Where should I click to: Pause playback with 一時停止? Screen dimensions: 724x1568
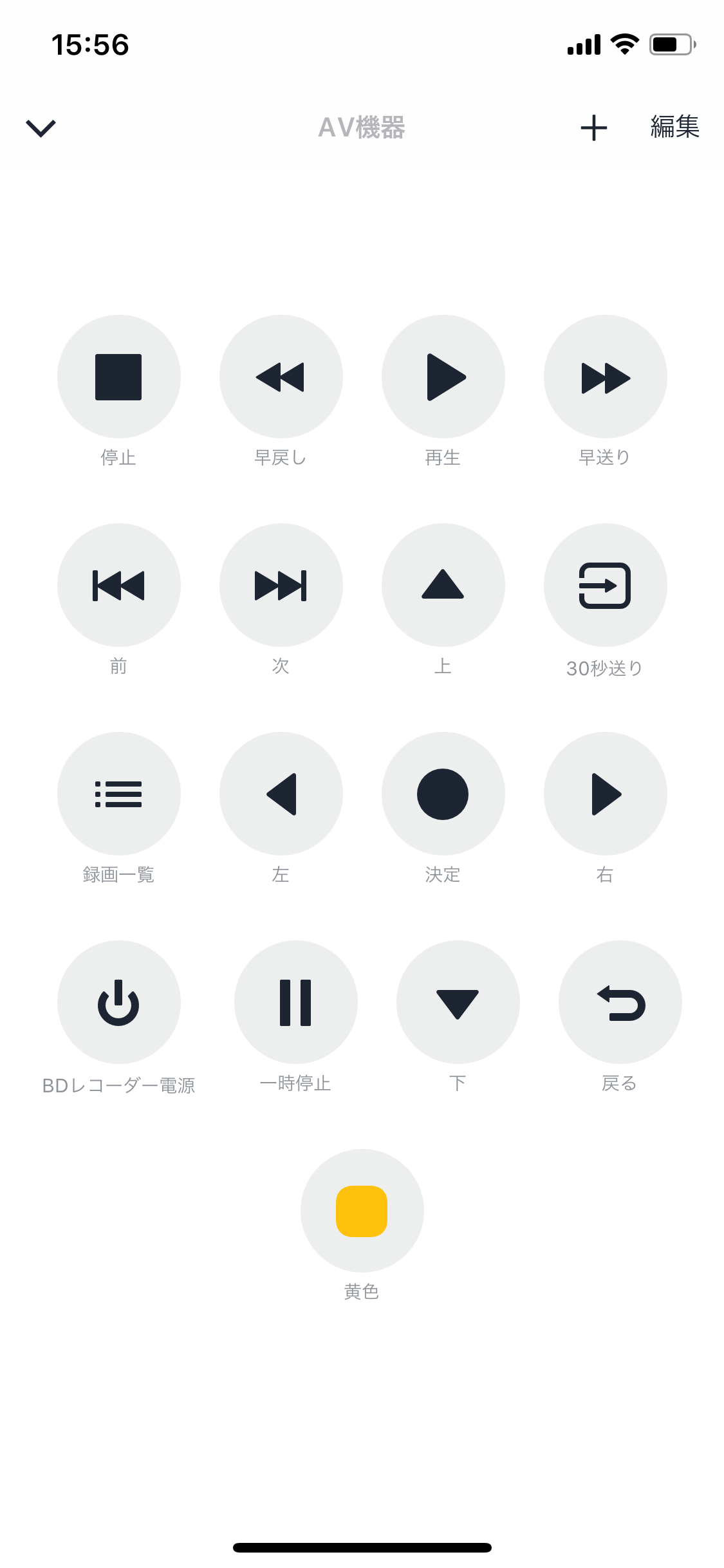[296, 1002]
